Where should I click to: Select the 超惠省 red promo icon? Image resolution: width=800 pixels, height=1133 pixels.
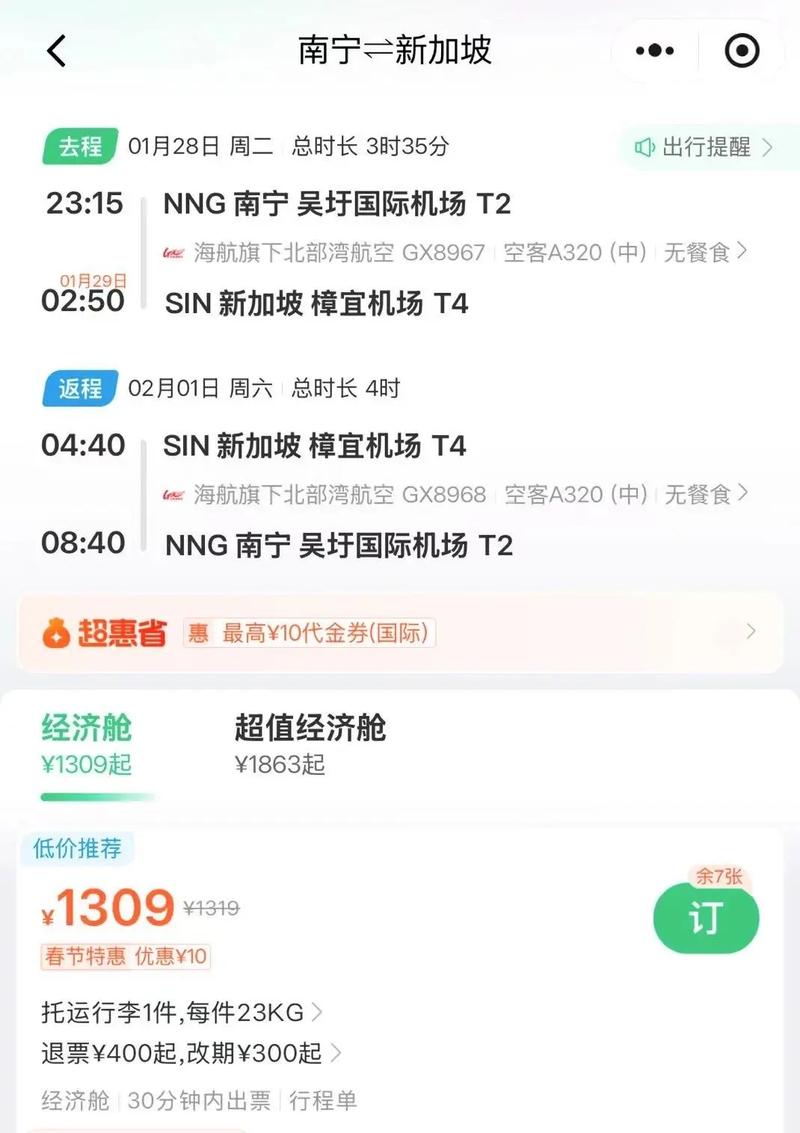[x=57, y=632]
